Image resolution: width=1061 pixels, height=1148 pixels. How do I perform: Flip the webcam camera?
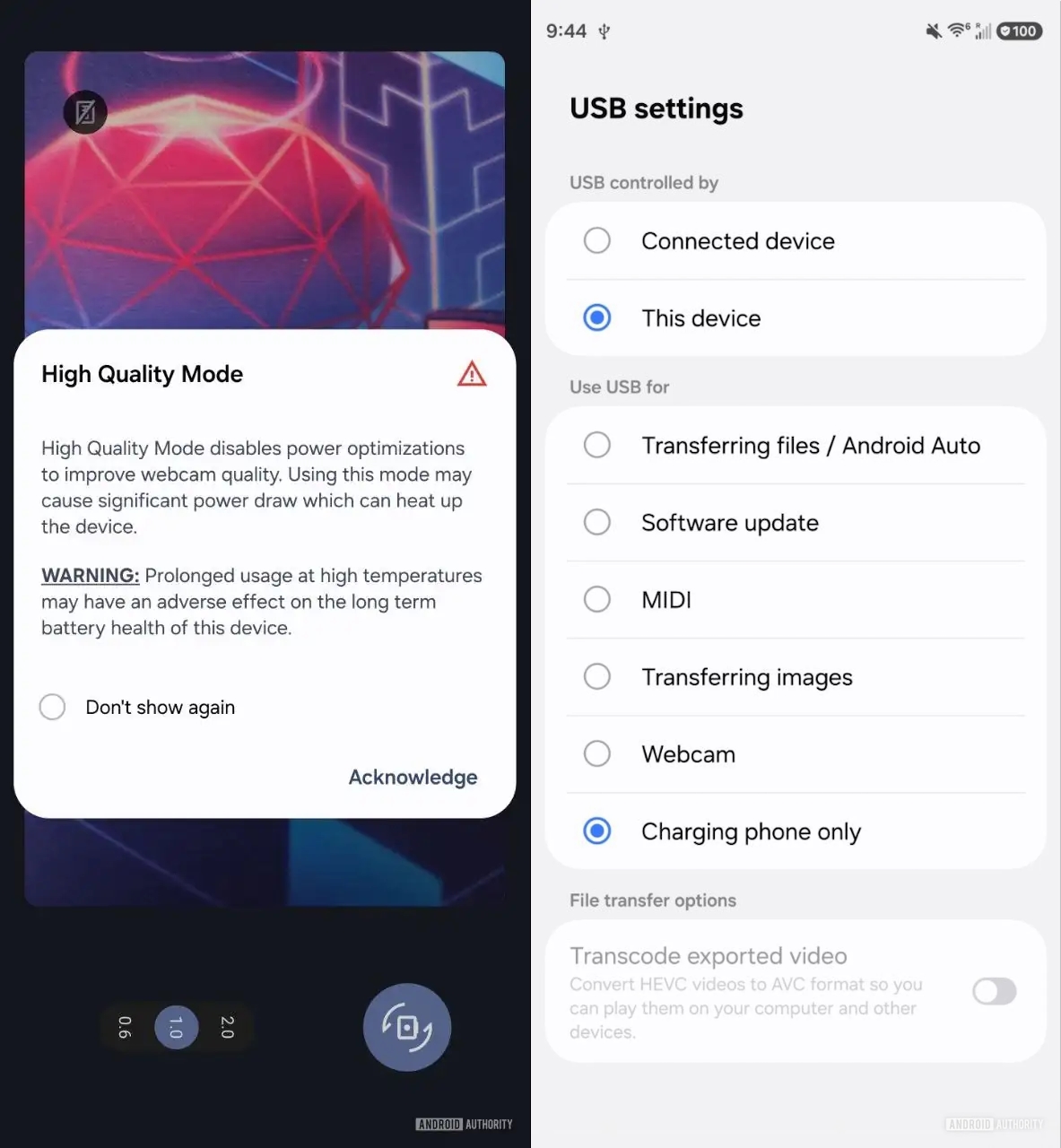[407, 1028]
